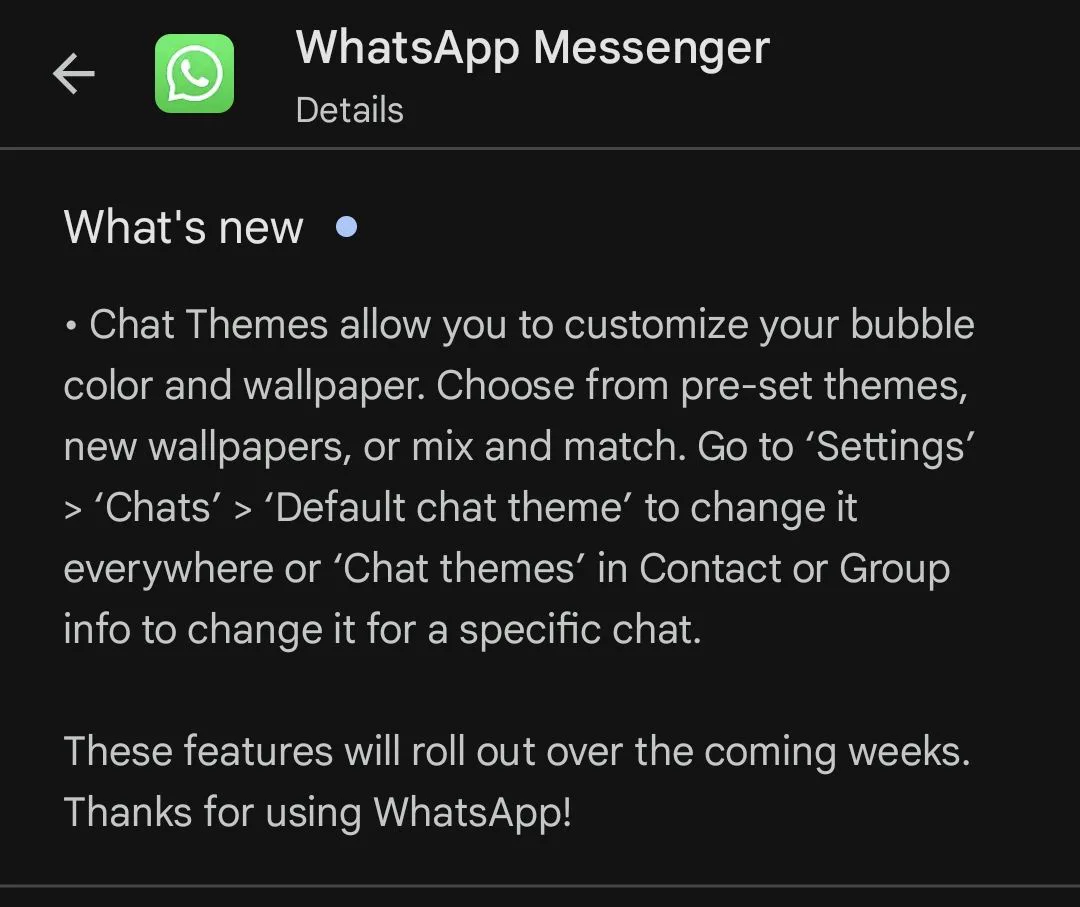The height and width of the screenshot is (907, 1080).
Task: Go back using the arrow icon
Action: click(x=74, y=74)
